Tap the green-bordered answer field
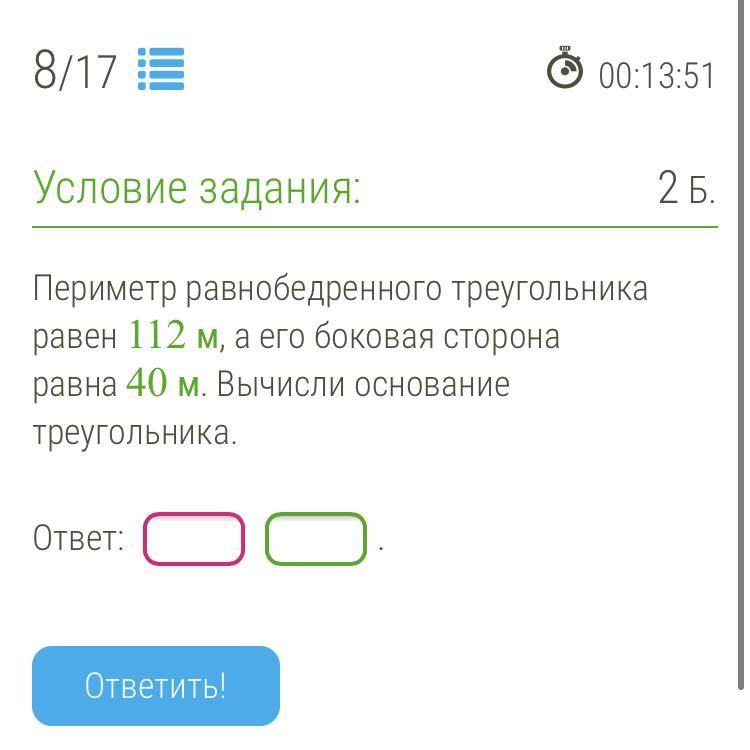Image resolution: width=750 pixels, height=750 pixels. [315, 539]
